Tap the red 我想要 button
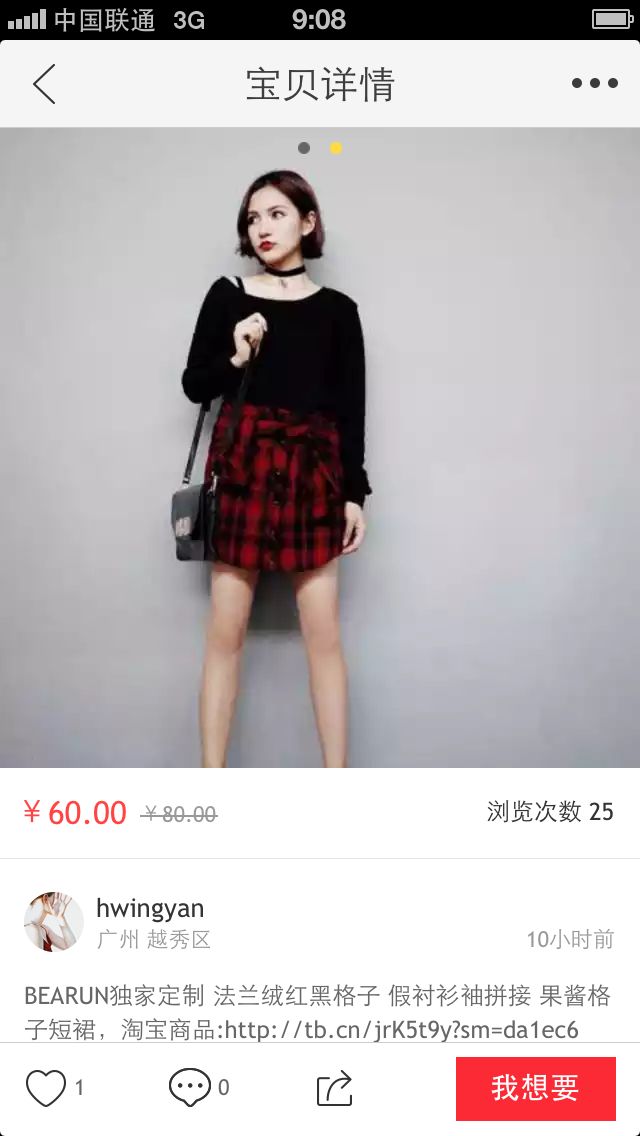Screen dimensions: 640x1136 pos(536,1088)
